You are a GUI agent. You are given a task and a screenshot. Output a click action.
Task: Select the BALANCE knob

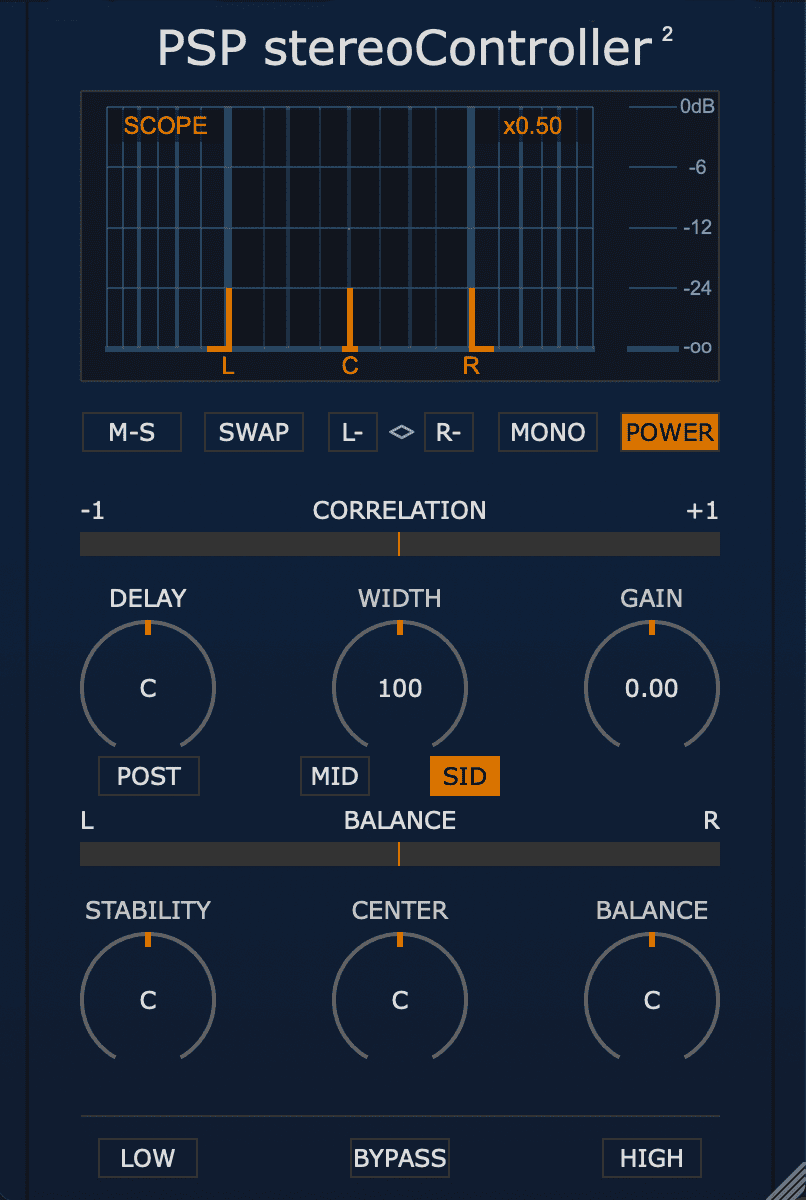(x=652, y=1000)
